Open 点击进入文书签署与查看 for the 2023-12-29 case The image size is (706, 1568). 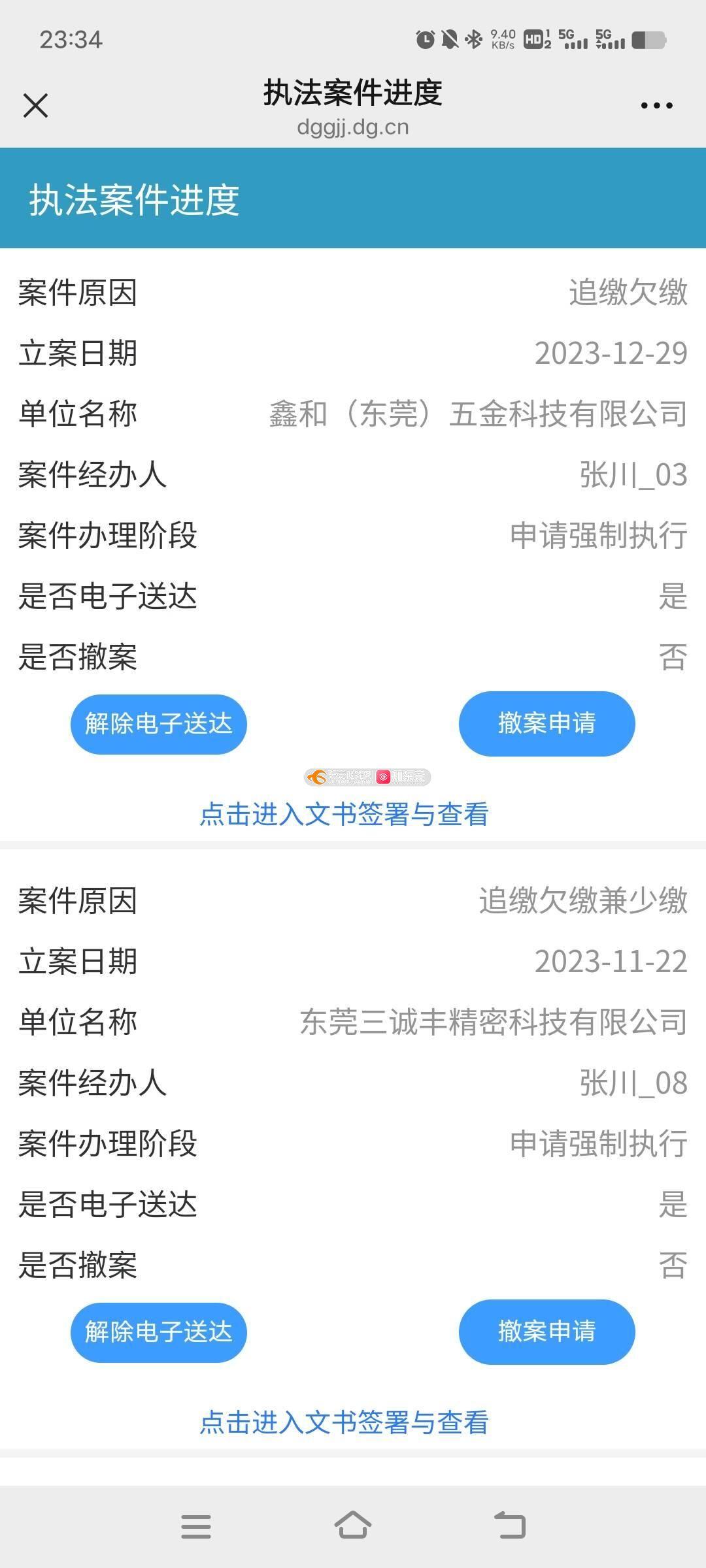pyautogui.click(x=344, y=814)
